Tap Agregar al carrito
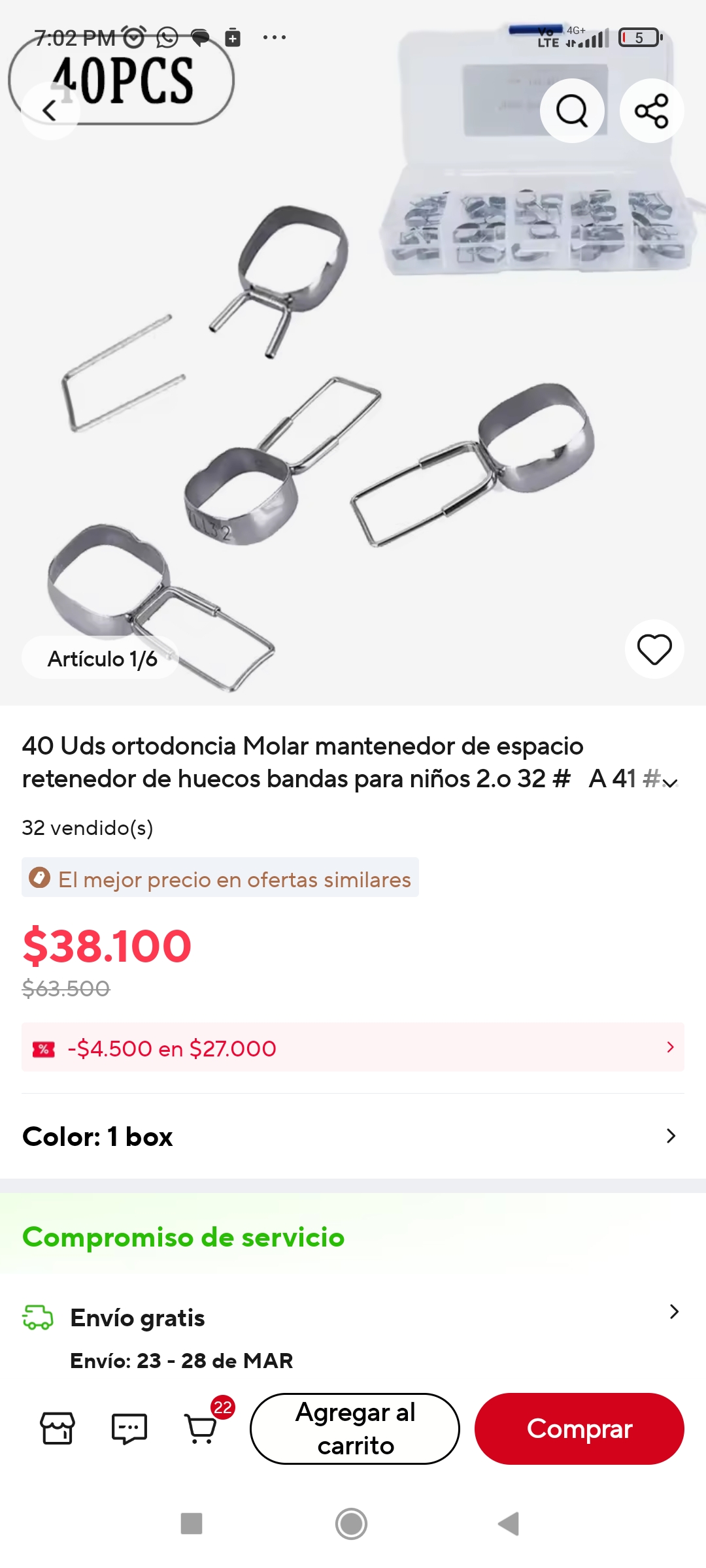The width and height of the screenshot is (706, 1568). click(355, 1429)
